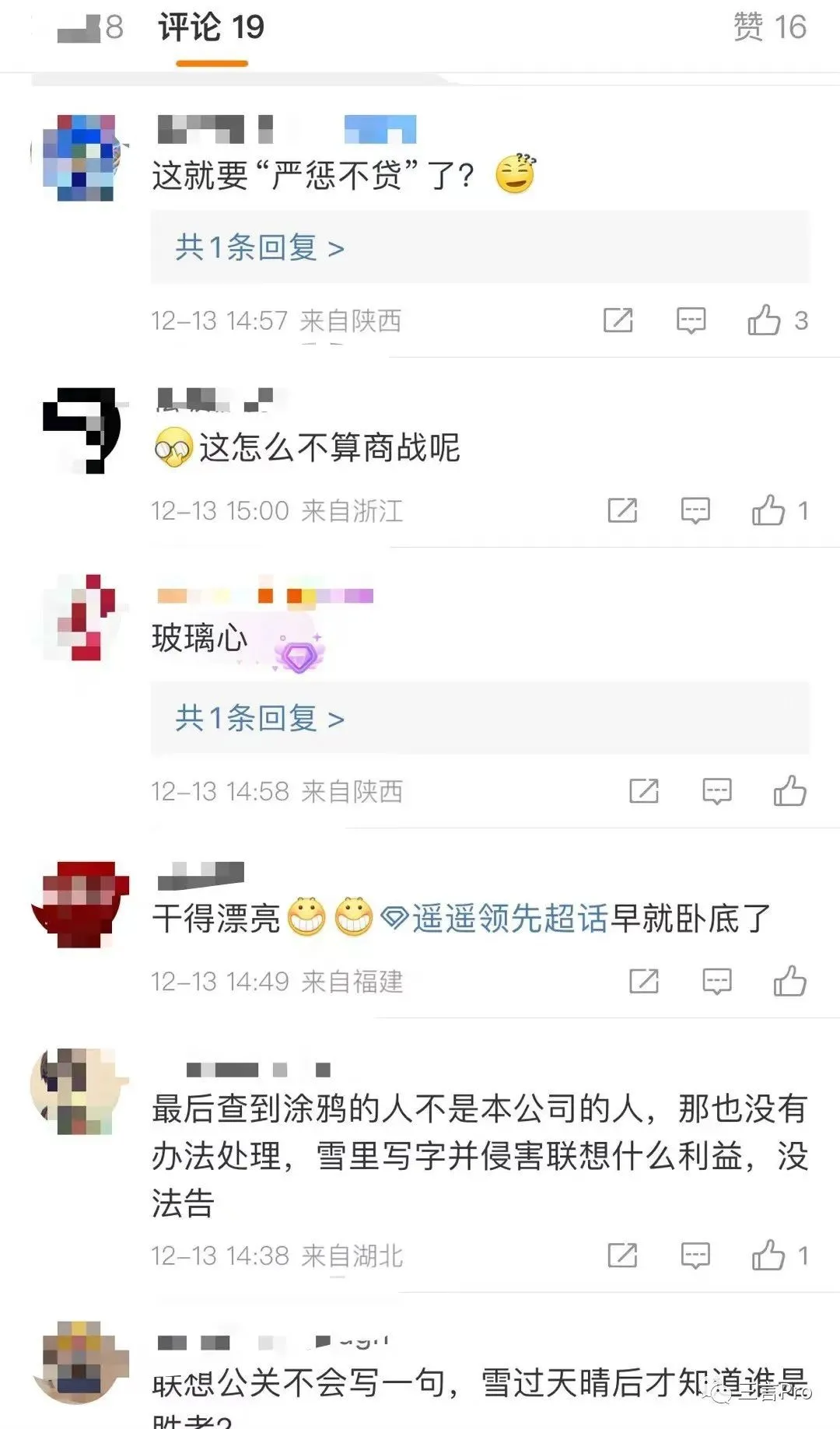Reply to the "严惩不贷" comment

[x=691, y=320]
